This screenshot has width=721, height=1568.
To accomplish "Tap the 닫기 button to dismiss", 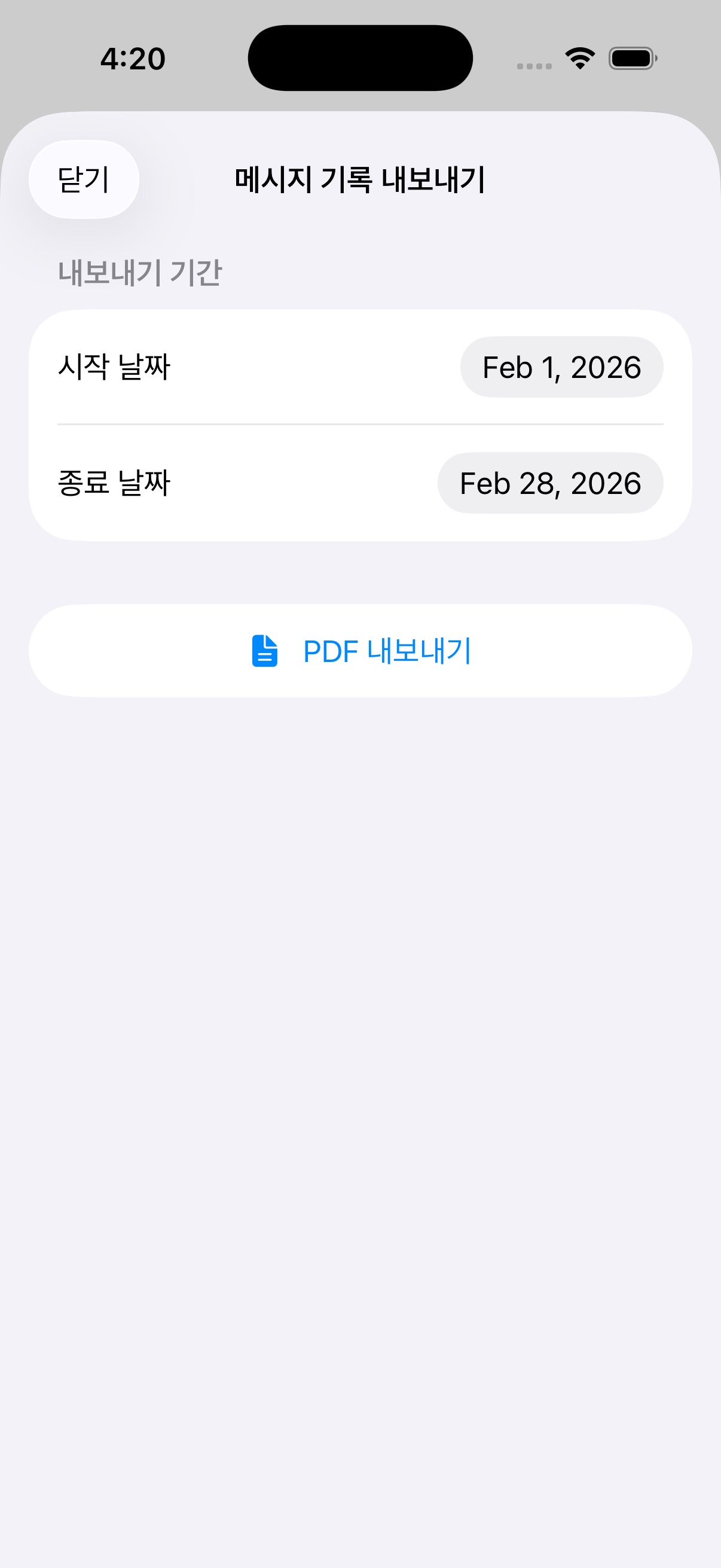I will (83, 179).
